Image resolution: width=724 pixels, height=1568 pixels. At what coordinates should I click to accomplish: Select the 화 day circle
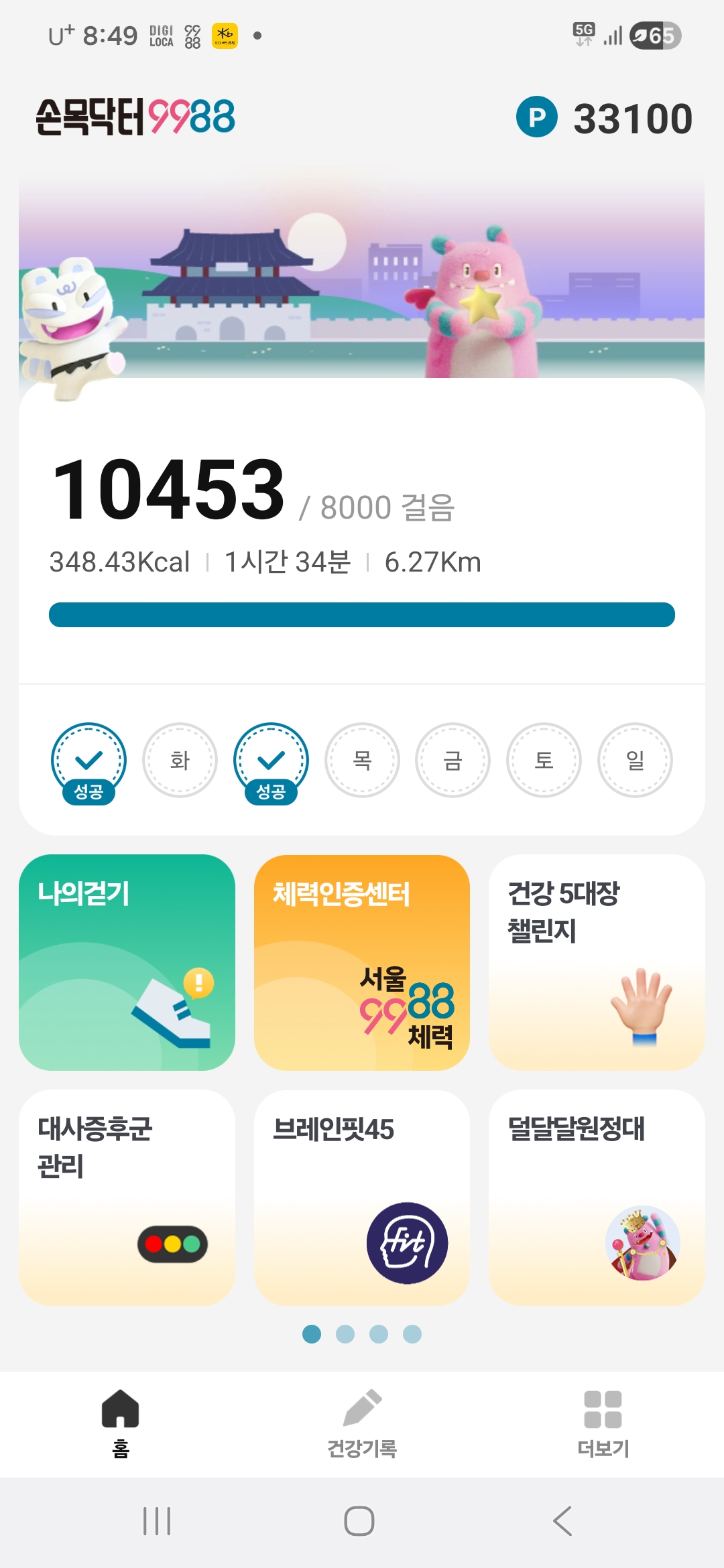[x=180, y=760]
